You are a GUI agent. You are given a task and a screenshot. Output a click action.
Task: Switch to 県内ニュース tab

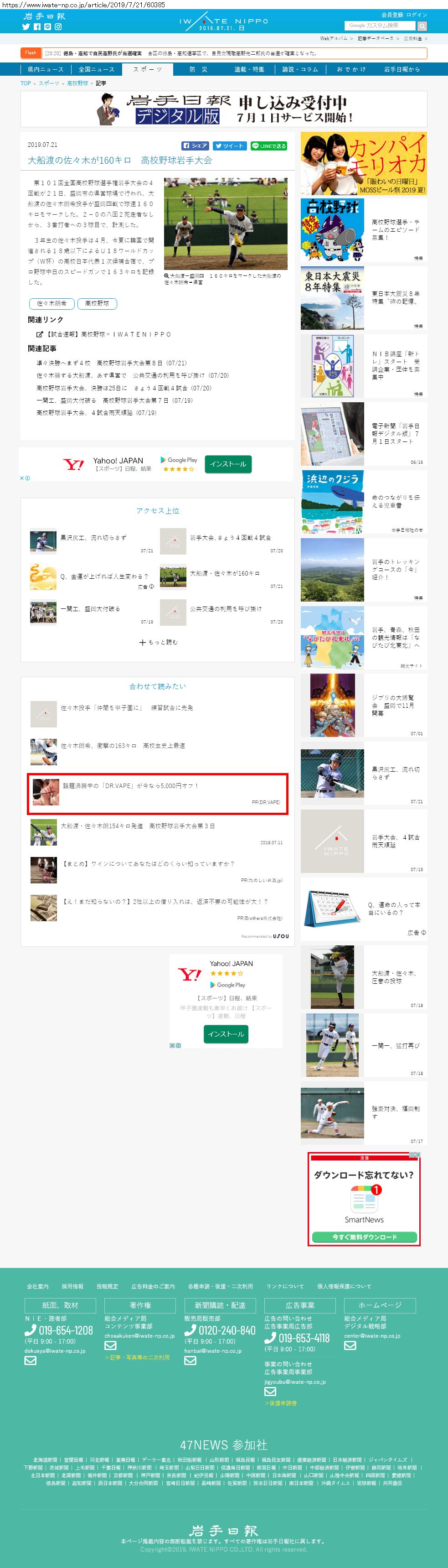tap(45, 69)
